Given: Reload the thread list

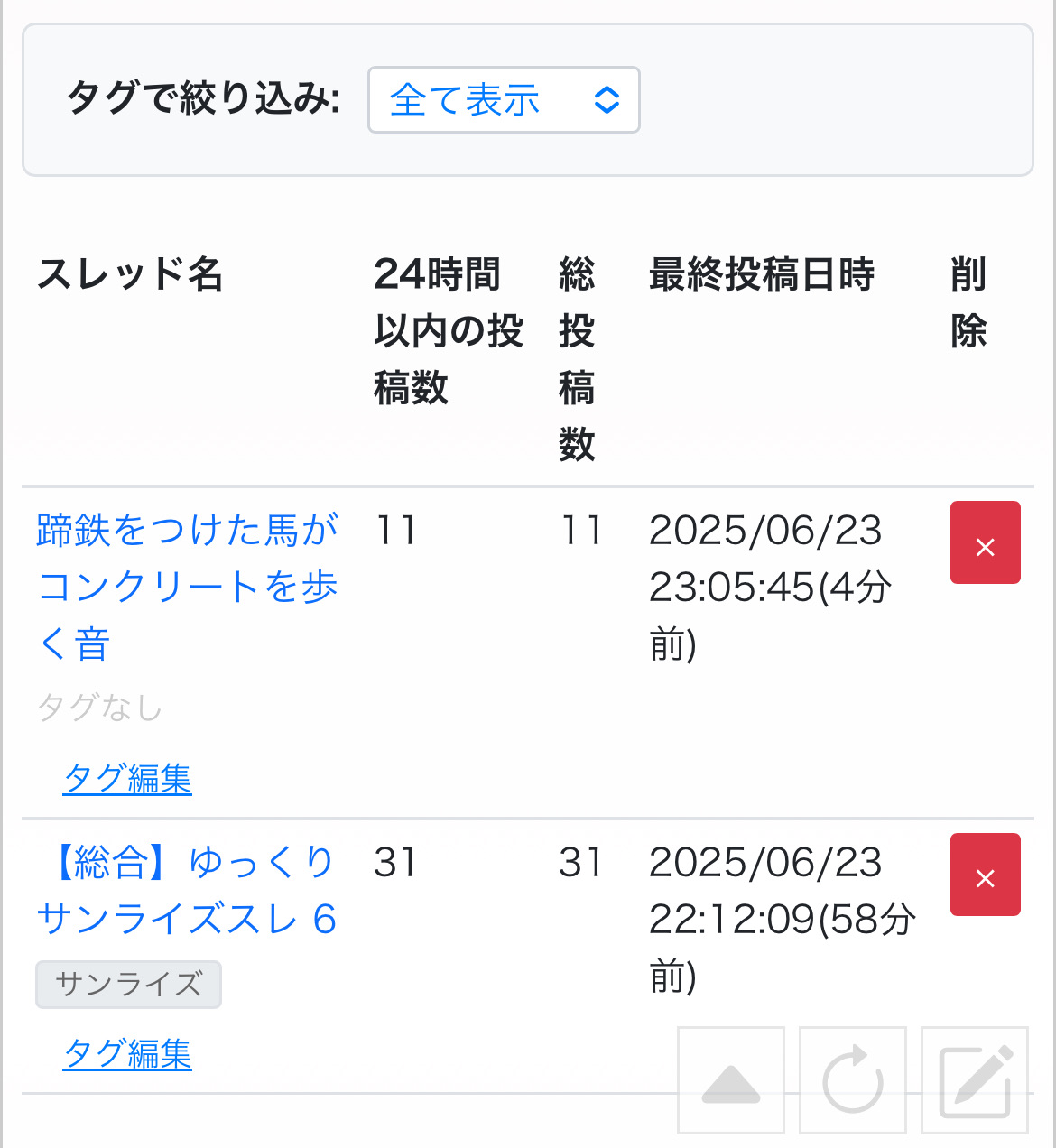Looking at the screenshot, I should click(853, 1080).
